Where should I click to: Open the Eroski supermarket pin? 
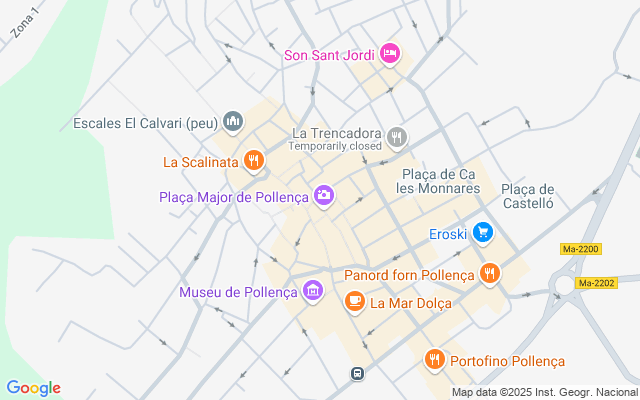(484, 233)
